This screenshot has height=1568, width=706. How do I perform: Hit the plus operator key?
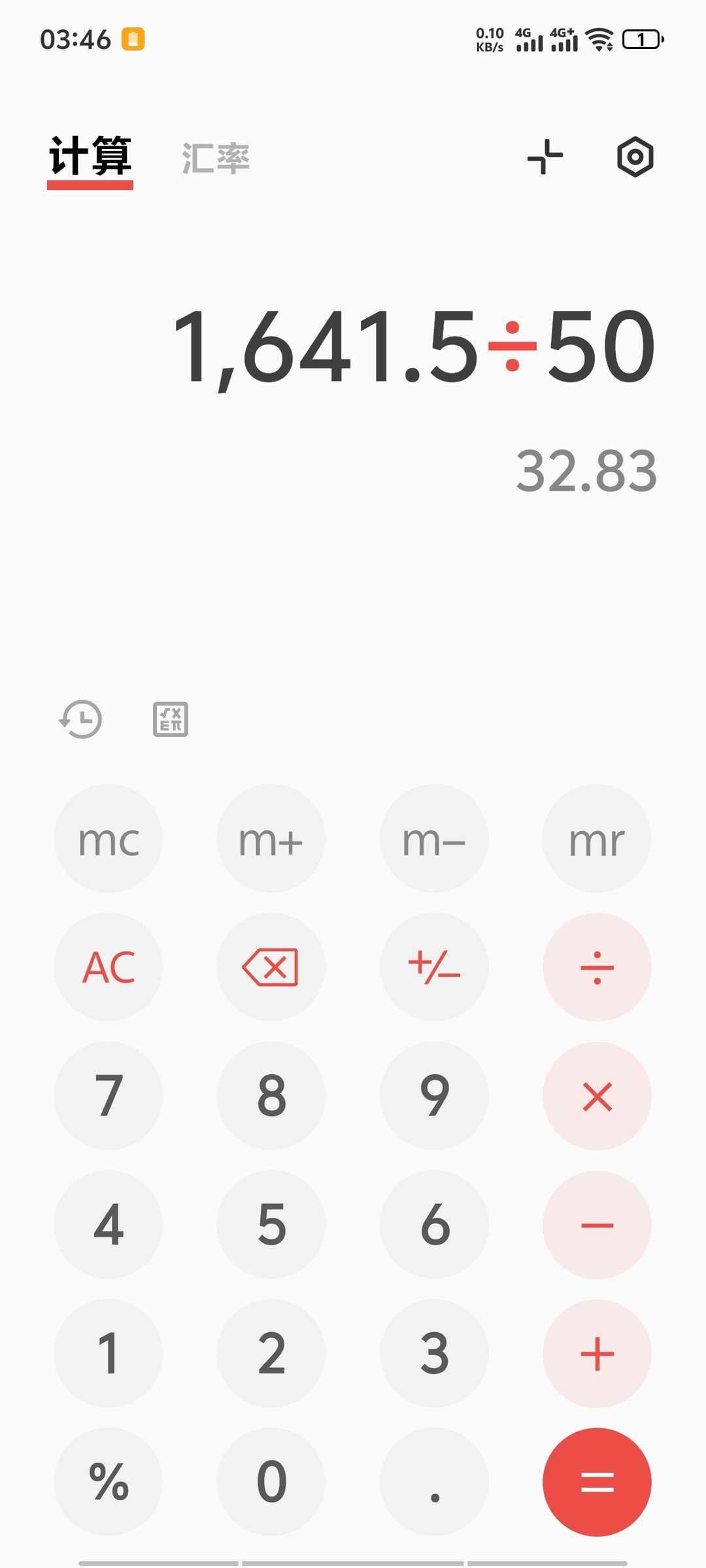pos(597,1353)
